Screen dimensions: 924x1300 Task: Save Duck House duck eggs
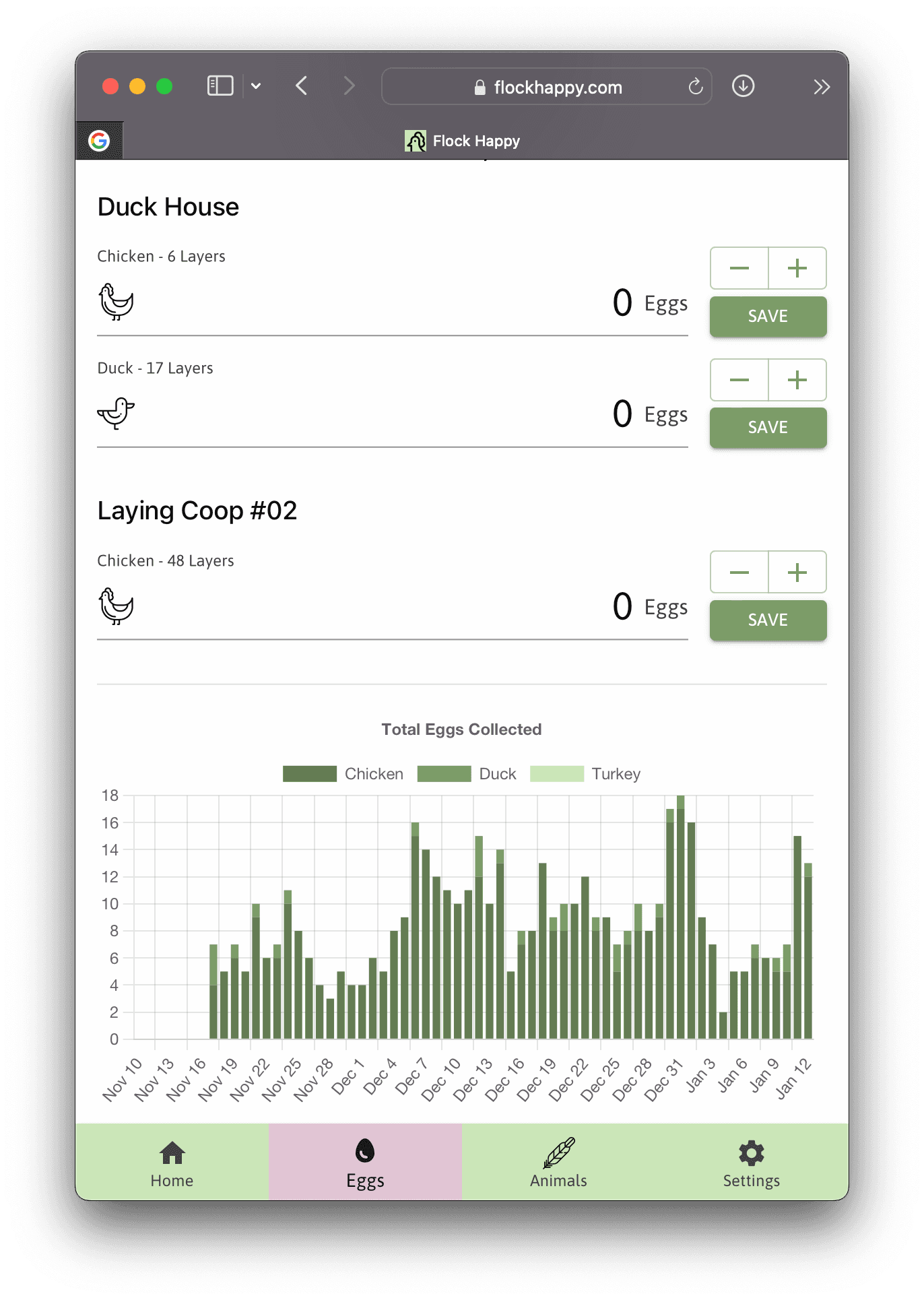(768, 428)
